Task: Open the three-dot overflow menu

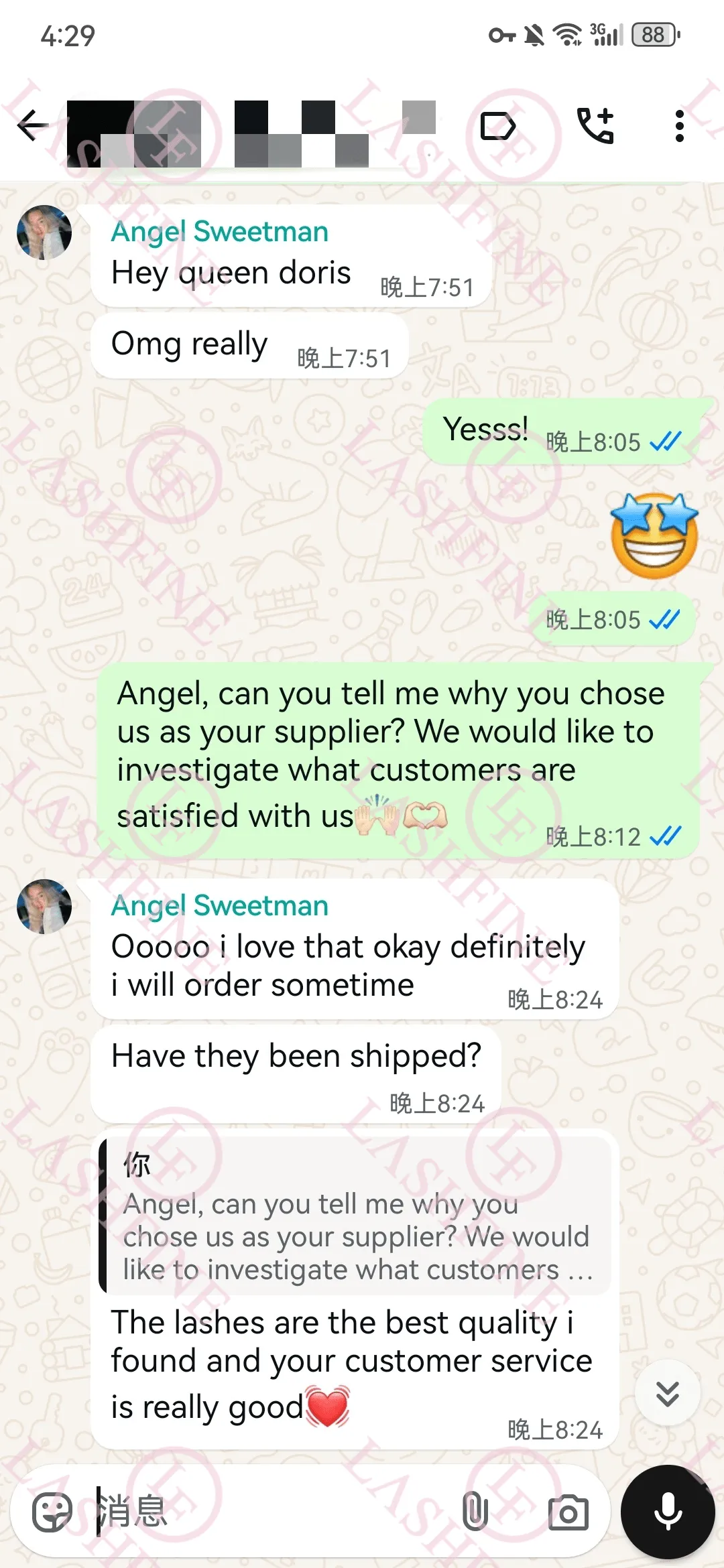Action: tap(679, 126)
